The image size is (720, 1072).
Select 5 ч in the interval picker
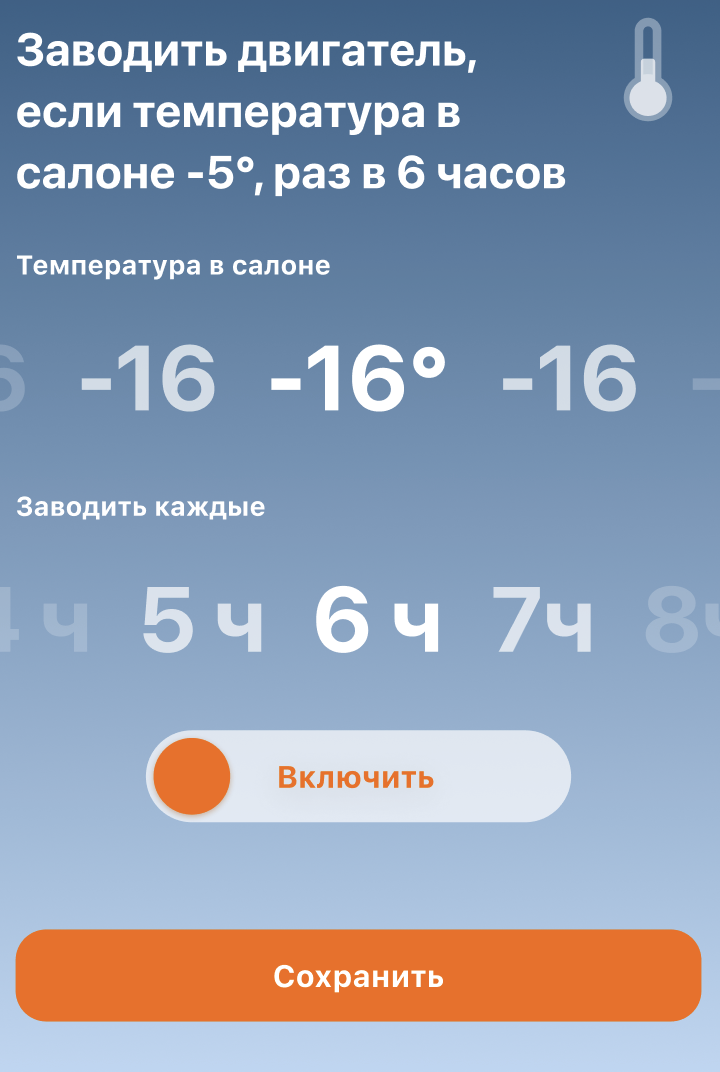click(202, 620)
